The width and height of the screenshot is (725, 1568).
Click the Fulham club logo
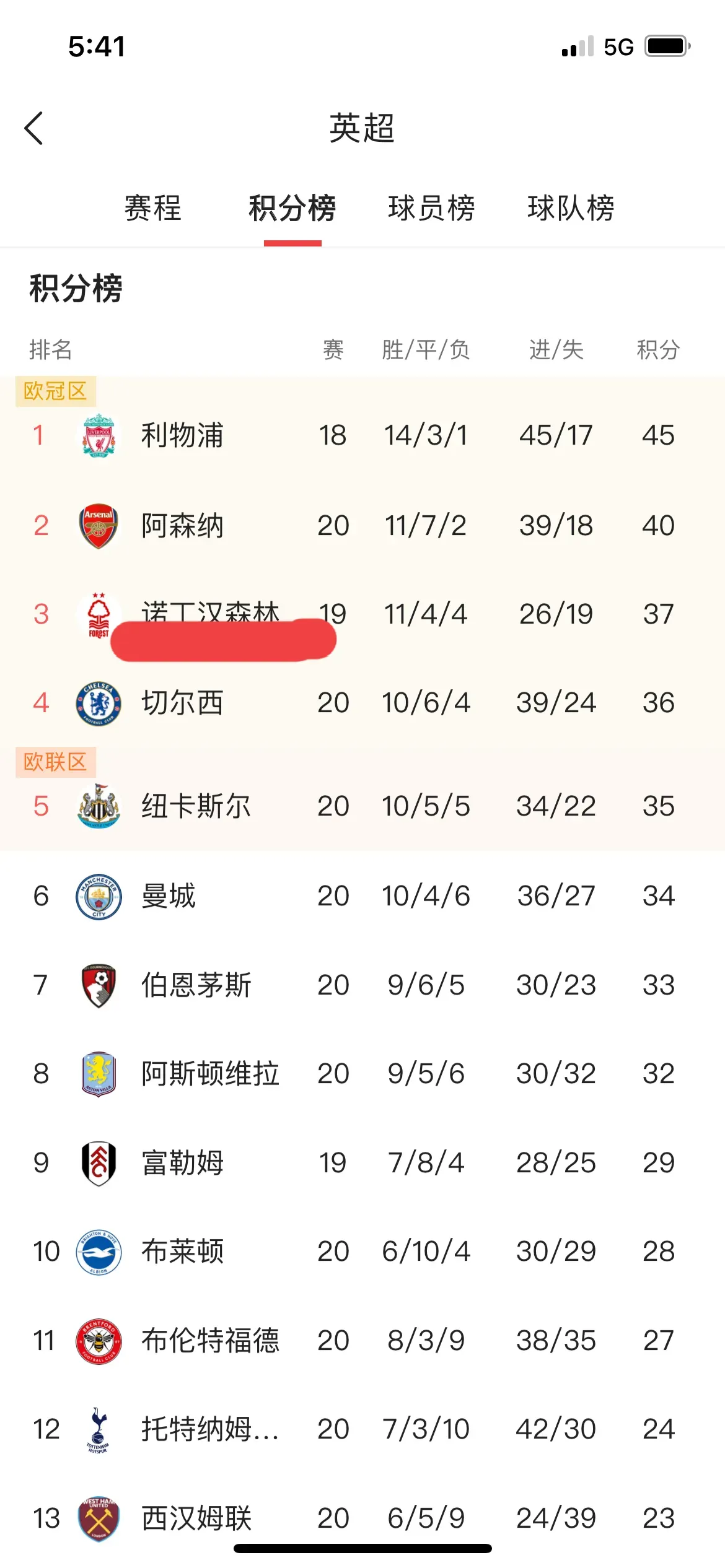click(x=97, y=1163)
